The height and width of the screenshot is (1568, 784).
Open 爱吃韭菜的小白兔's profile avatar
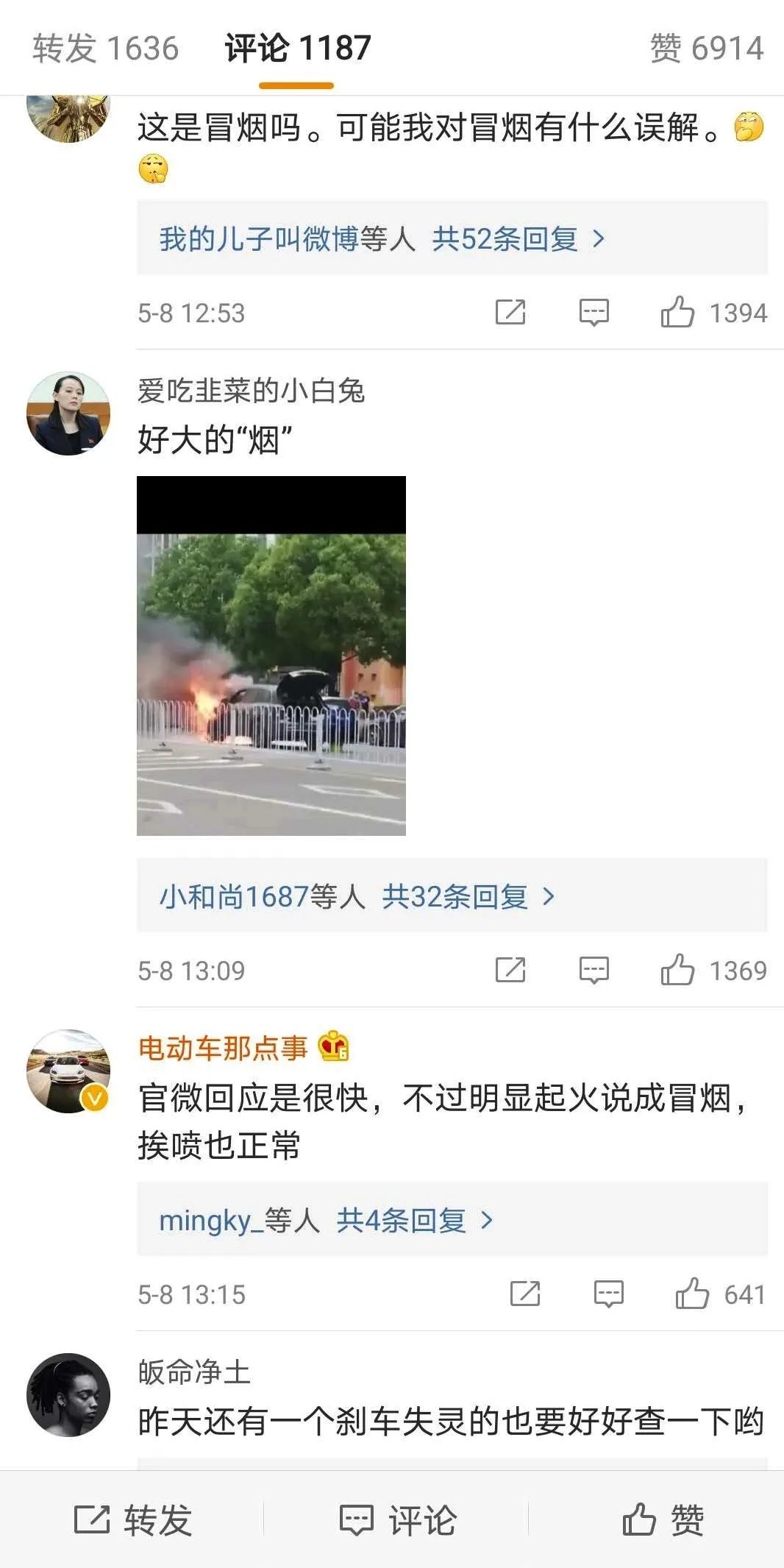[x=68, y=414]
